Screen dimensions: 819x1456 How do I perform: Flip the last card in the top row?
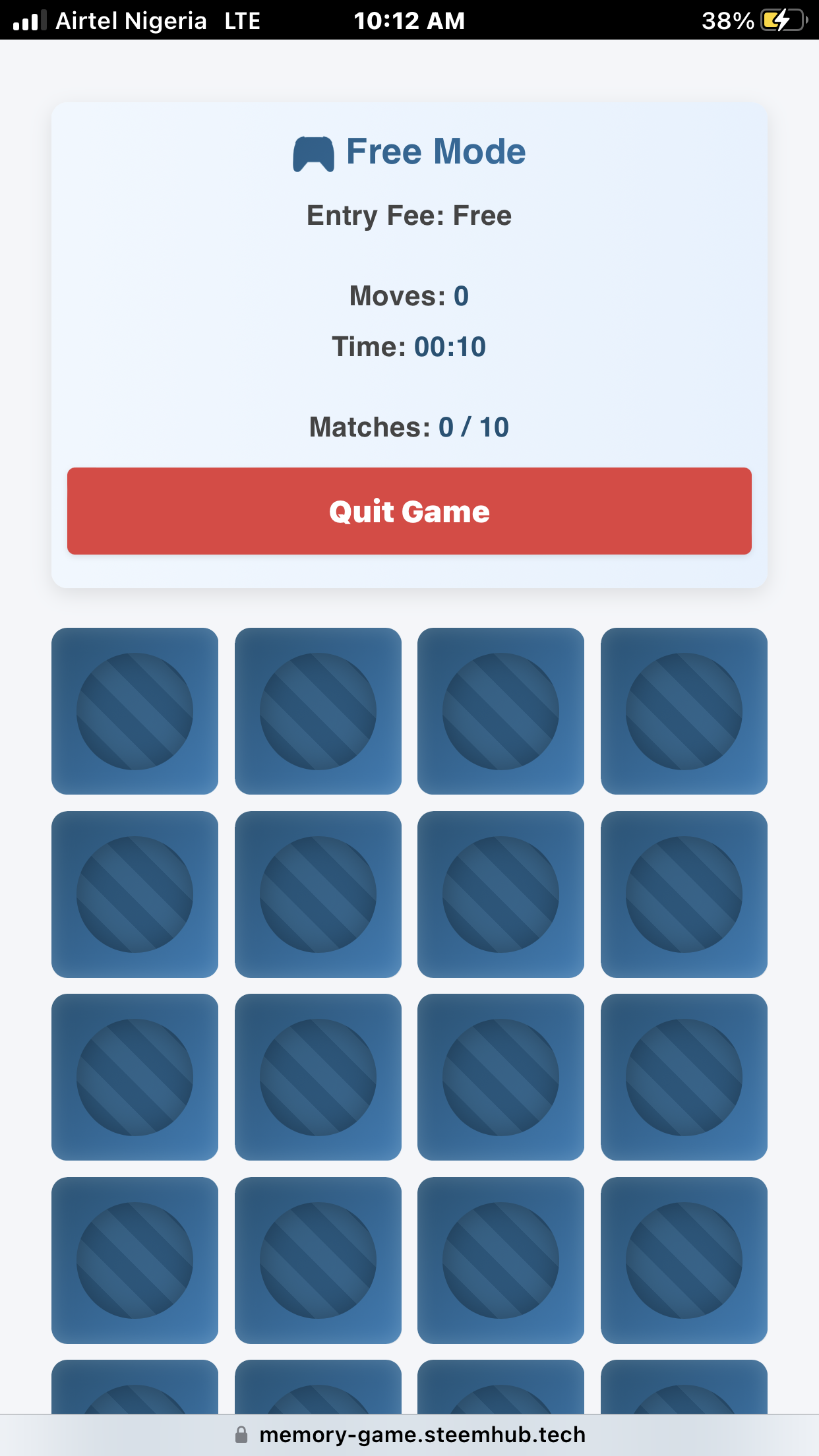tap(684, 711)
